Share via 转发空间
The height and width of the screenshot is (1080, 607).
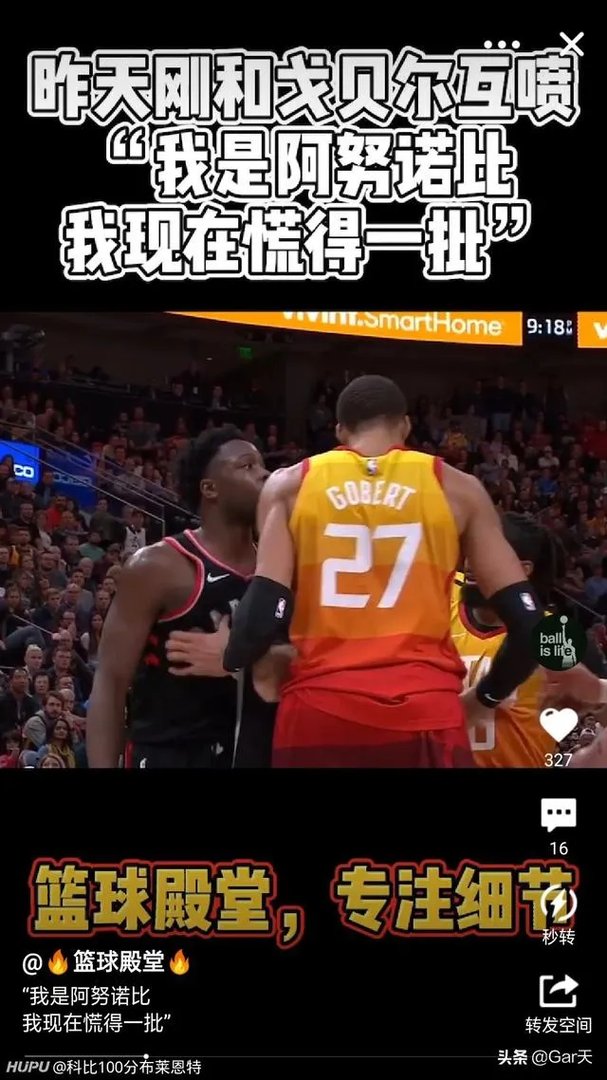558,992
